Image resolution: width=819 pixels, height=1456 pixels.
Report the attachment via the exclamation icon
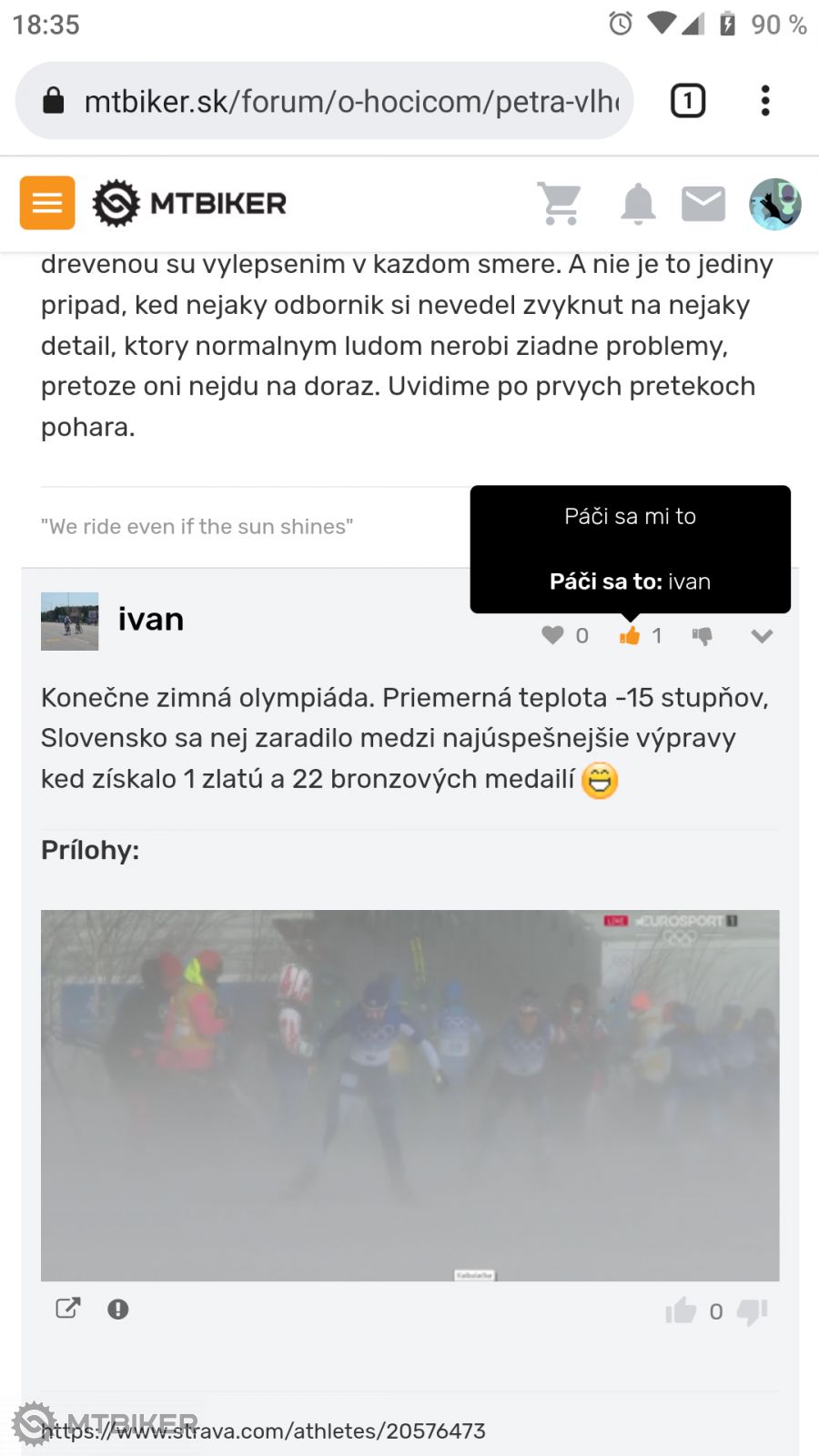click(118, 1309)
